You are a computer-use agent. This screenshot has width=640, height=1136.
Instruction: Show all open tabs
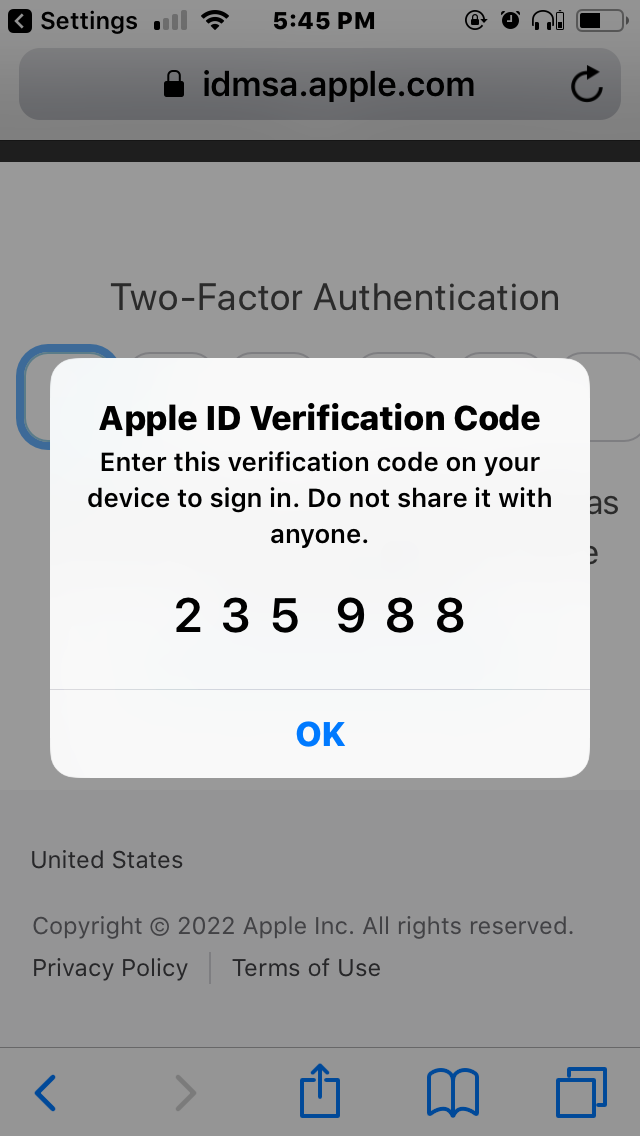click(x=581, y=1092)
